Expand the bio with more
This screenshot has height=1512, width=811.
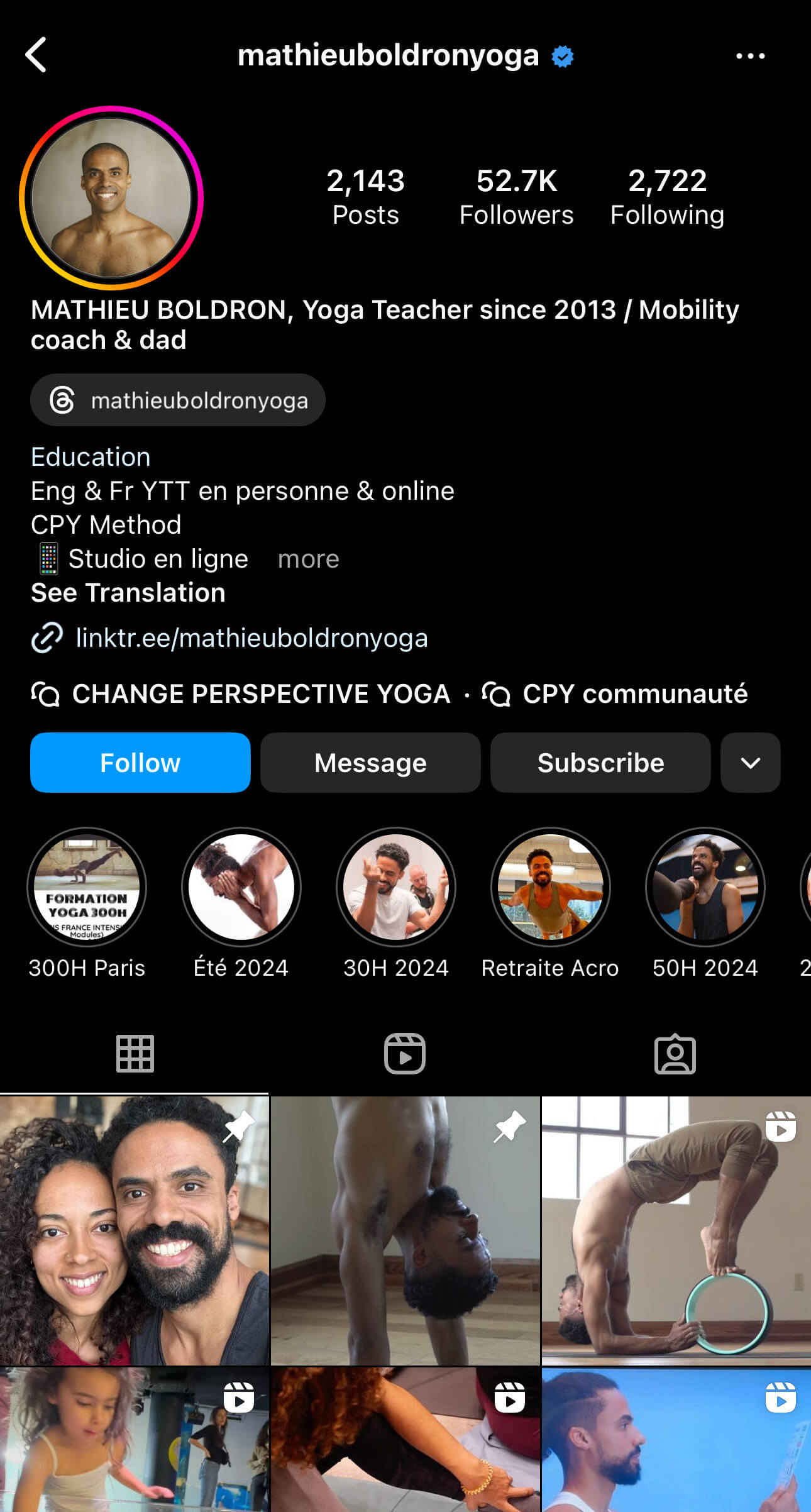click(308, 559)
